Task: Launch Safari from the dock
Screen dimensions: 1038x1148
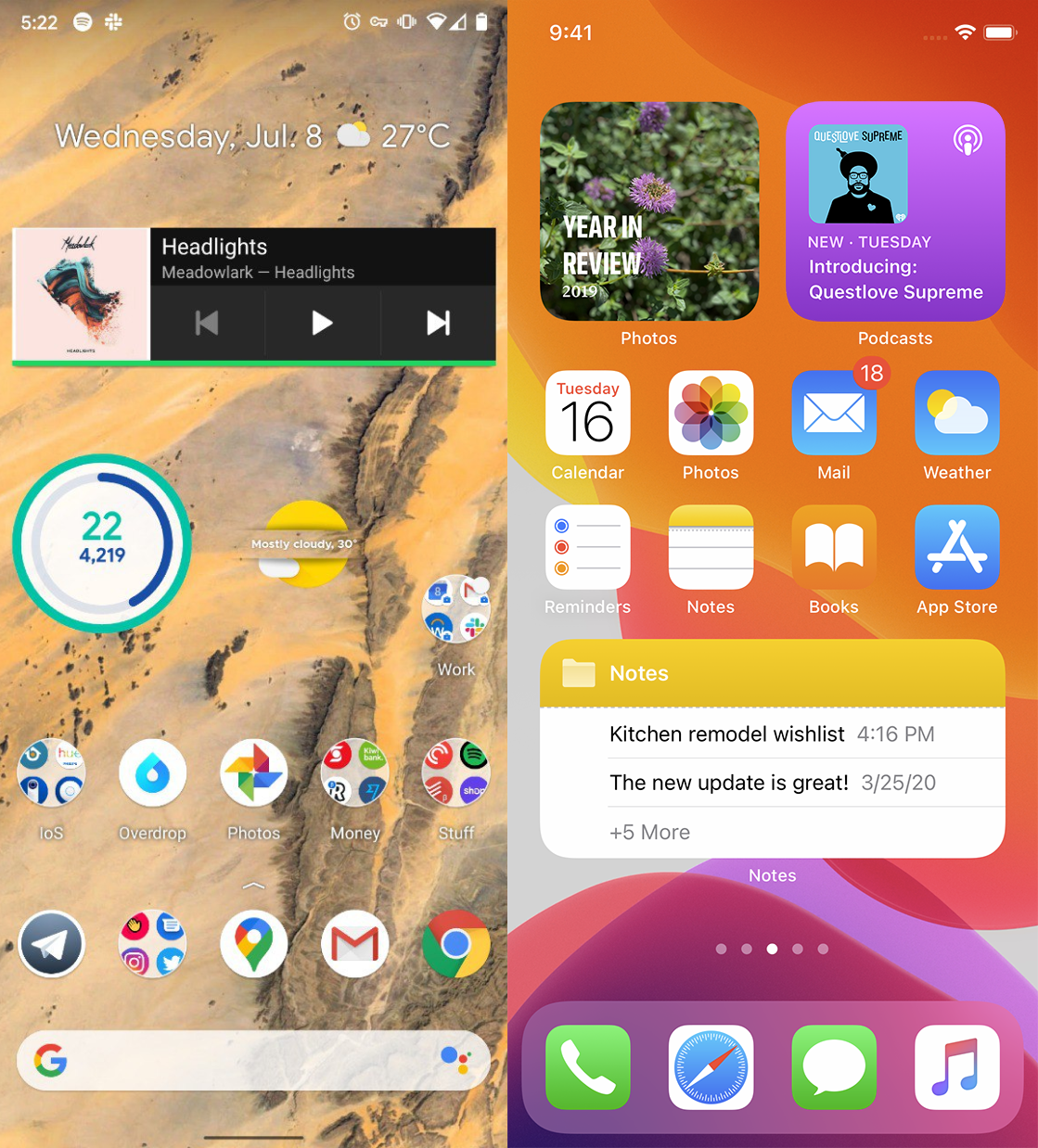Action: click(x=711, y=1067)
